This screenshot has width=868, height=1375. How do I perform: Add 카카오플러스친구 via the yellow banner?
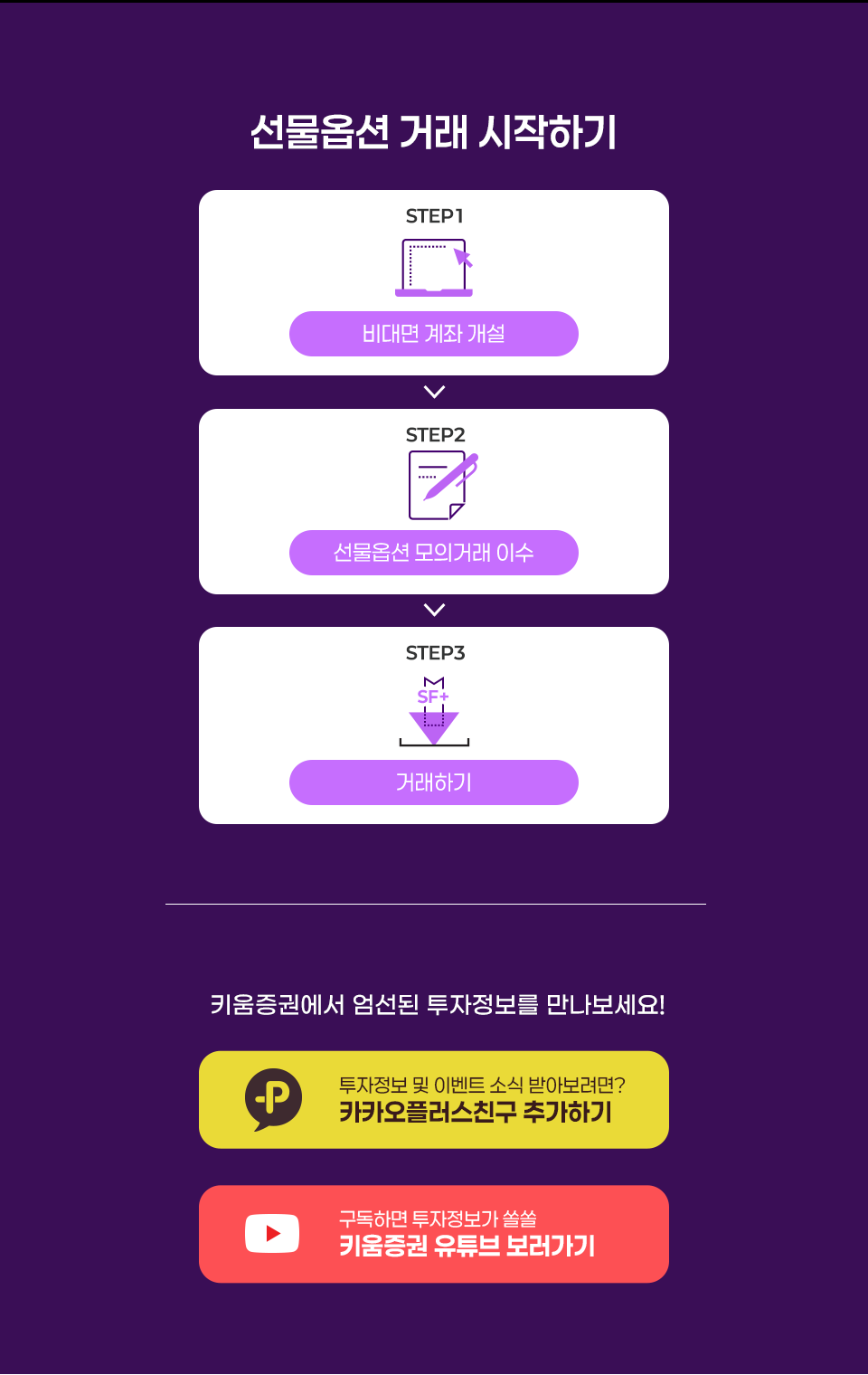tap(434, 1100)
